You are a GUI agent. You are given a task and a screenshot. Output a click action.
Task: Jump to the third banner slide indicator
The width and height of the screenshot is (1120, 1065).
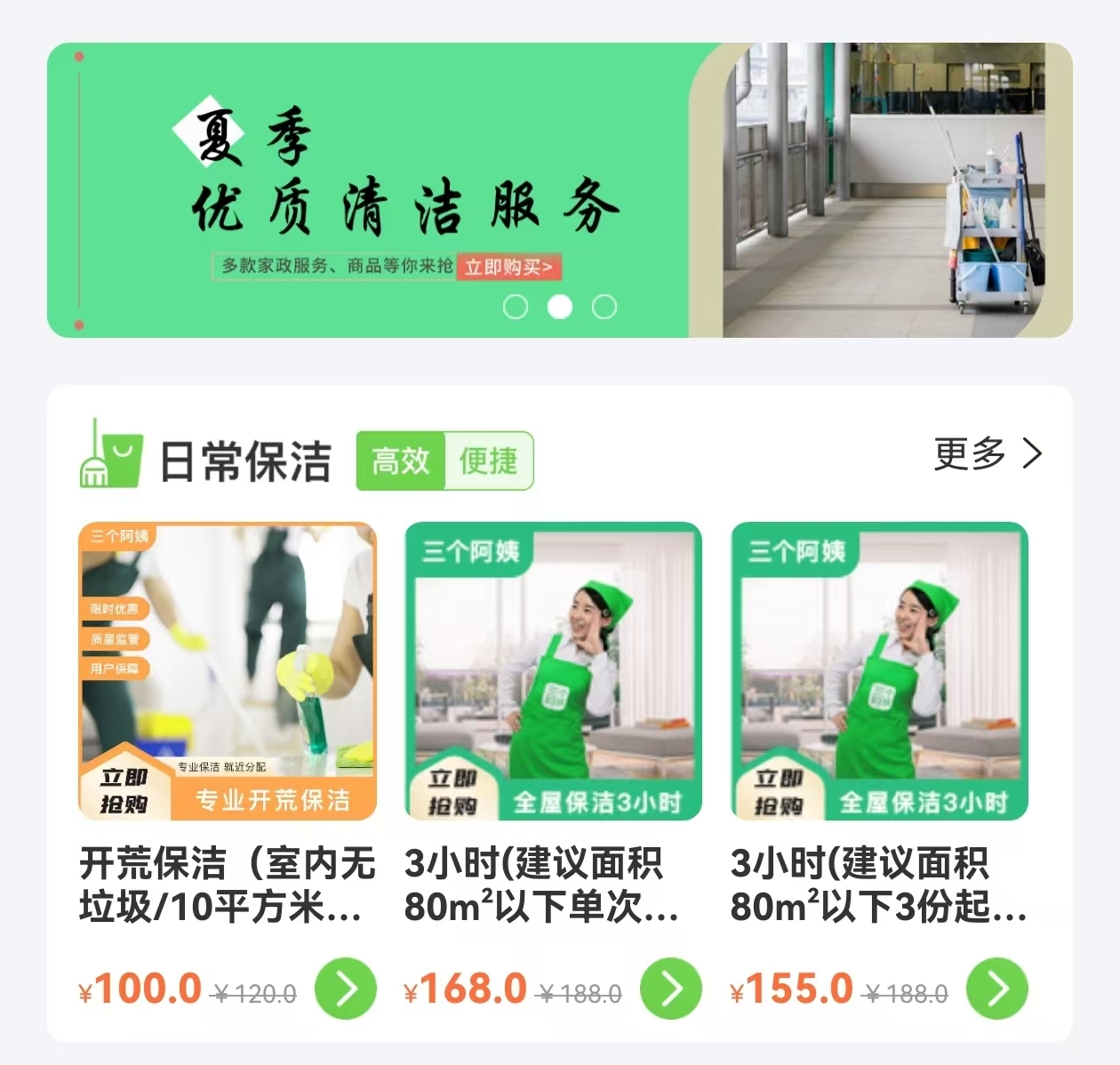pyautogui.click(x=604, y=307)
